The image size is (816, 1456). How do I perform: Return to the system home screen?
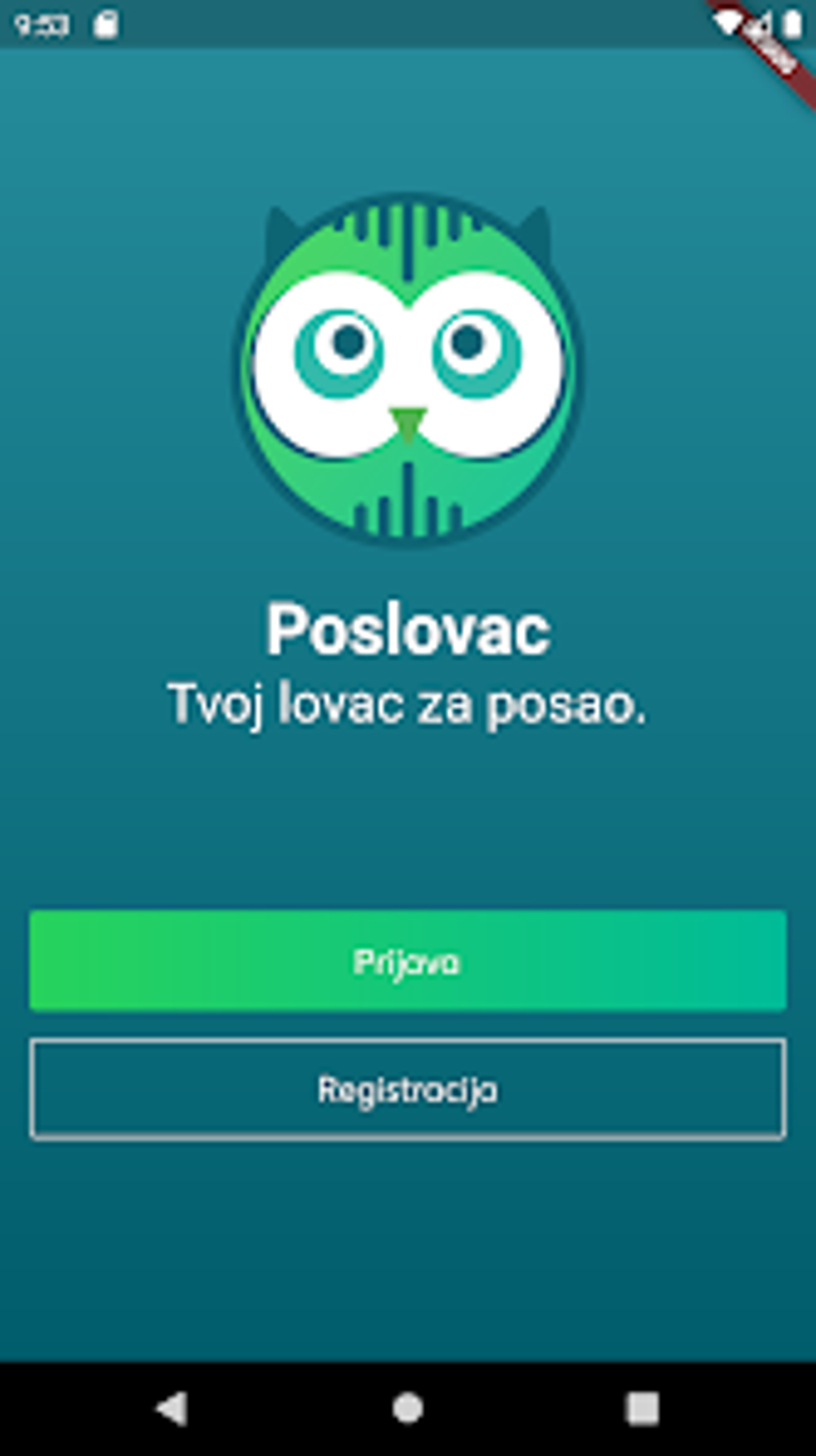pos(408,1408)
